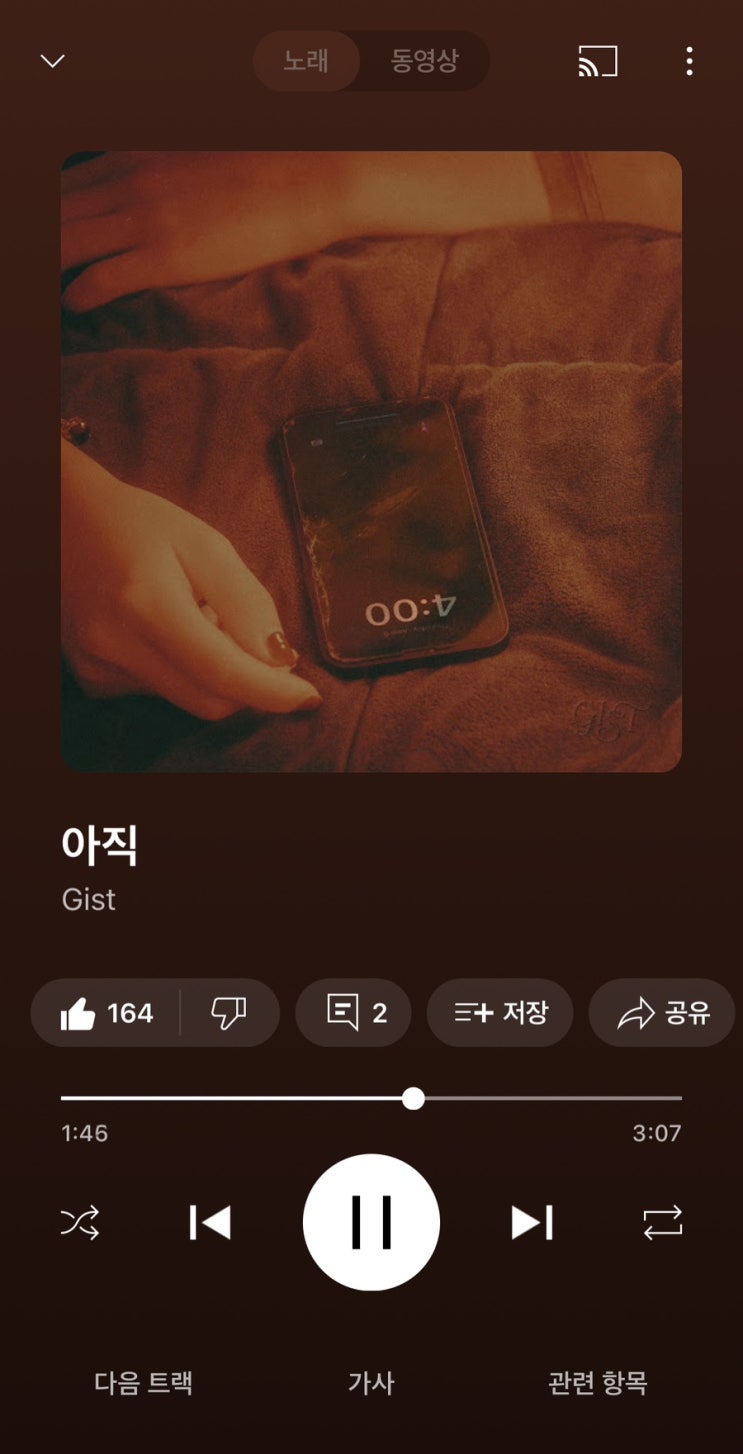Skip to the next track
Screen dimensions: 743x1454
532,1222
